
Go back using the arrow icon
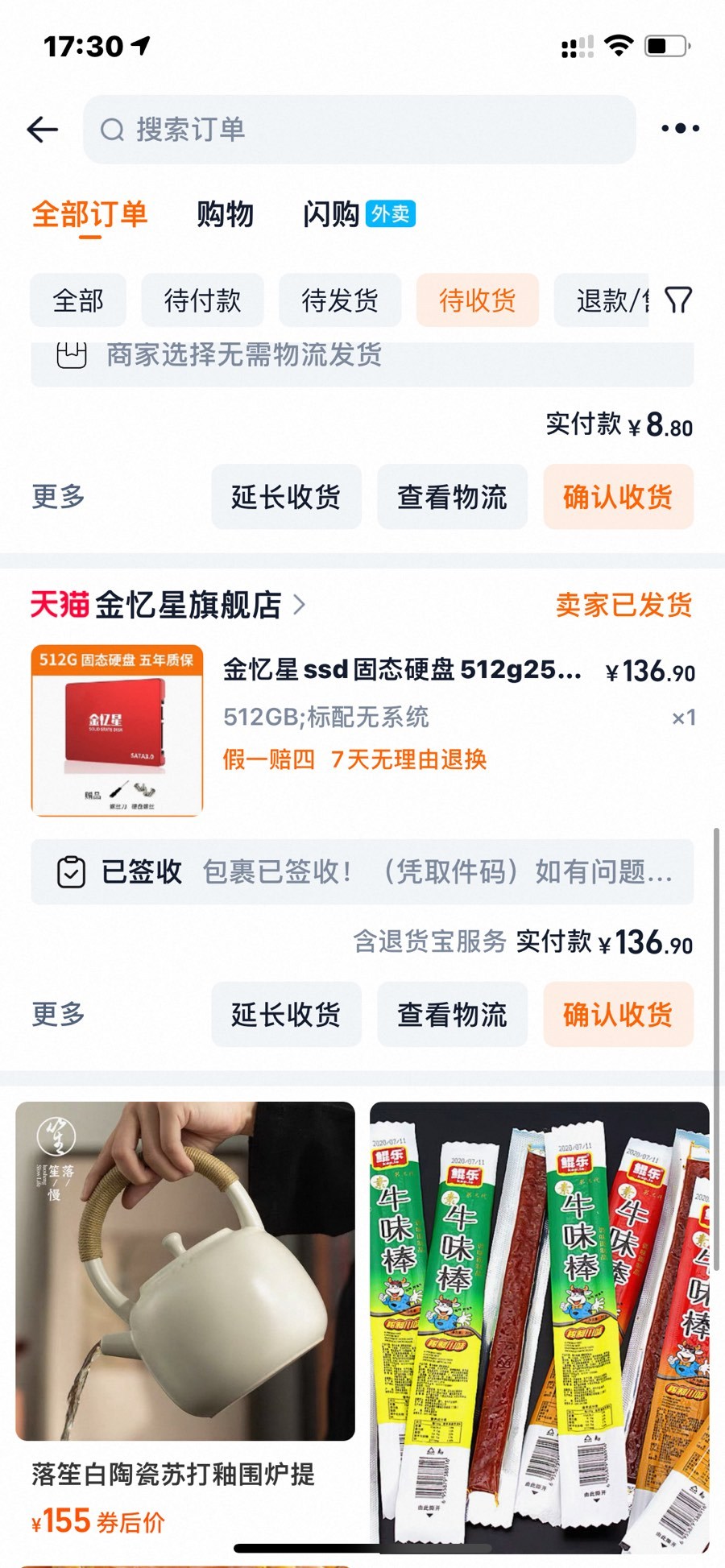pos(43,129)
